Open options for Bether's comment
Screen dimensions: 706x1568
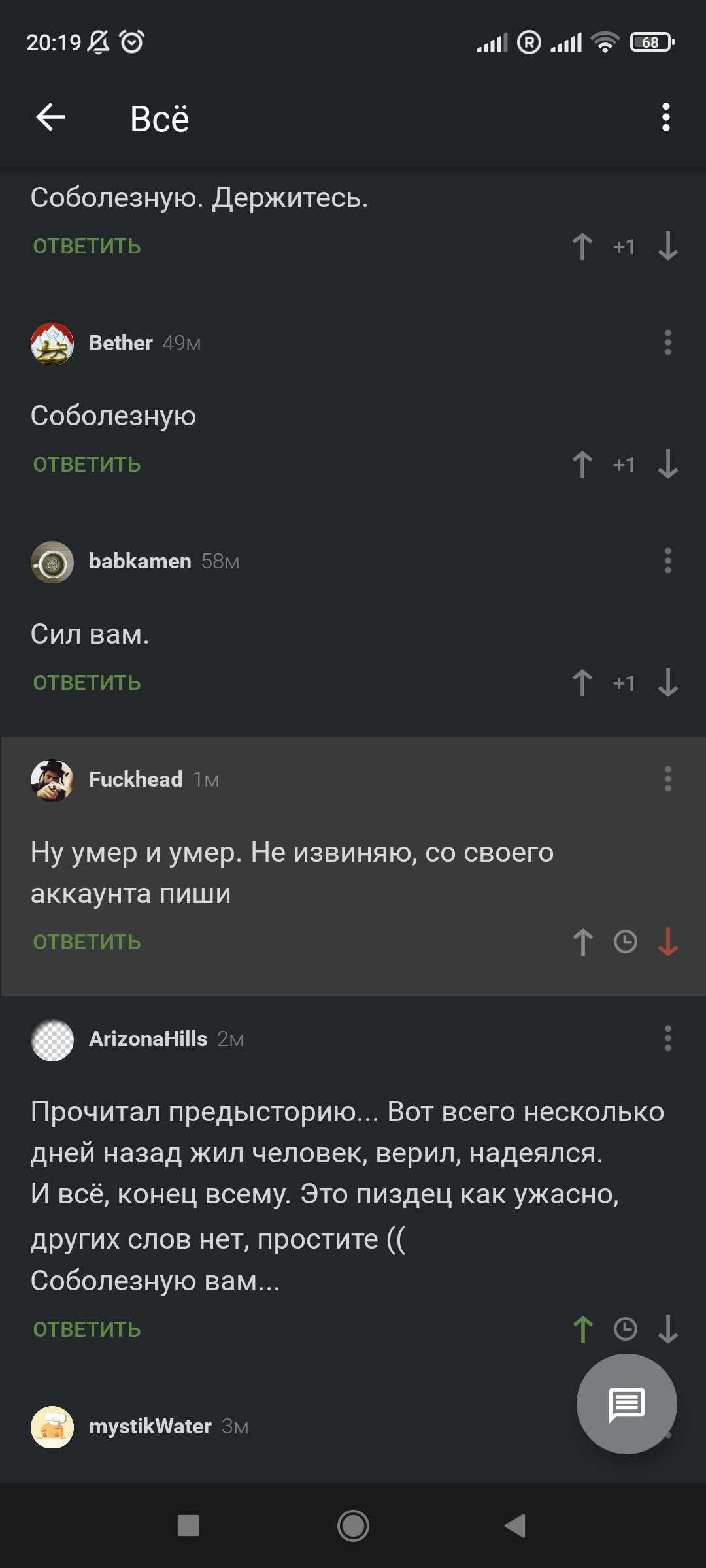(x=667, y=342)
